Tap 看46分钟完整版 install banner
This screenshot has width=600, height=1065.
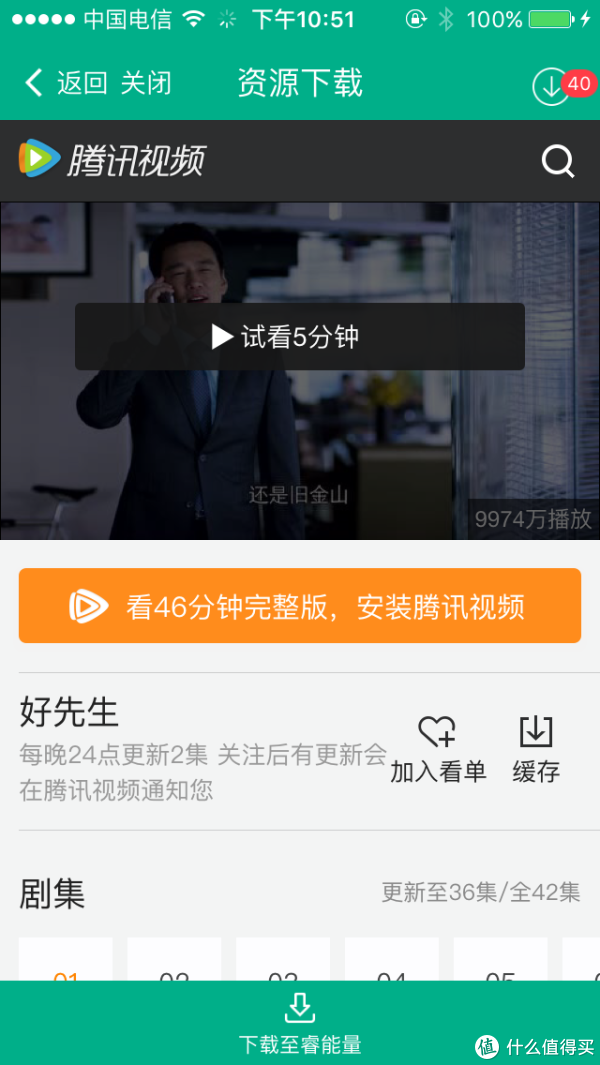(x=299, y=606)
